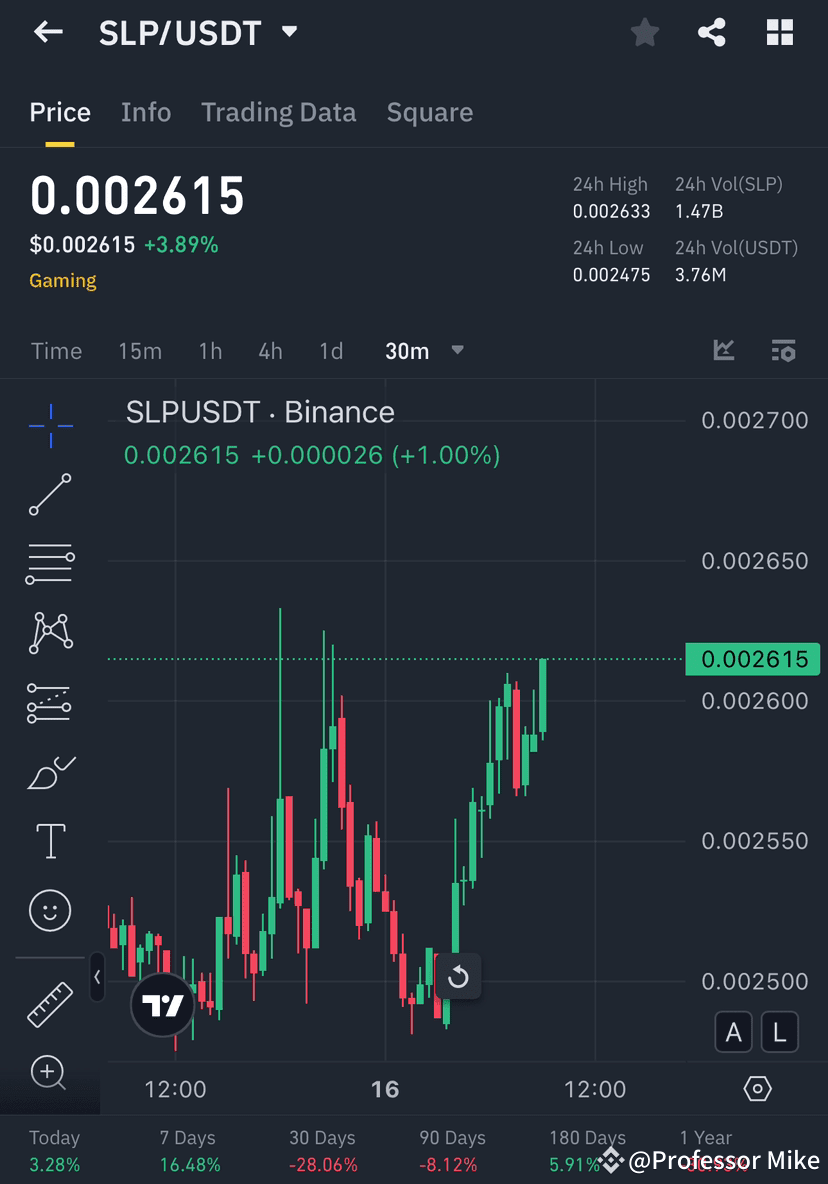The height and width of the screenshot is (1184, 828).
Task: Tap the 0.002615 price tag on the axis
Action: coord(752,659)
